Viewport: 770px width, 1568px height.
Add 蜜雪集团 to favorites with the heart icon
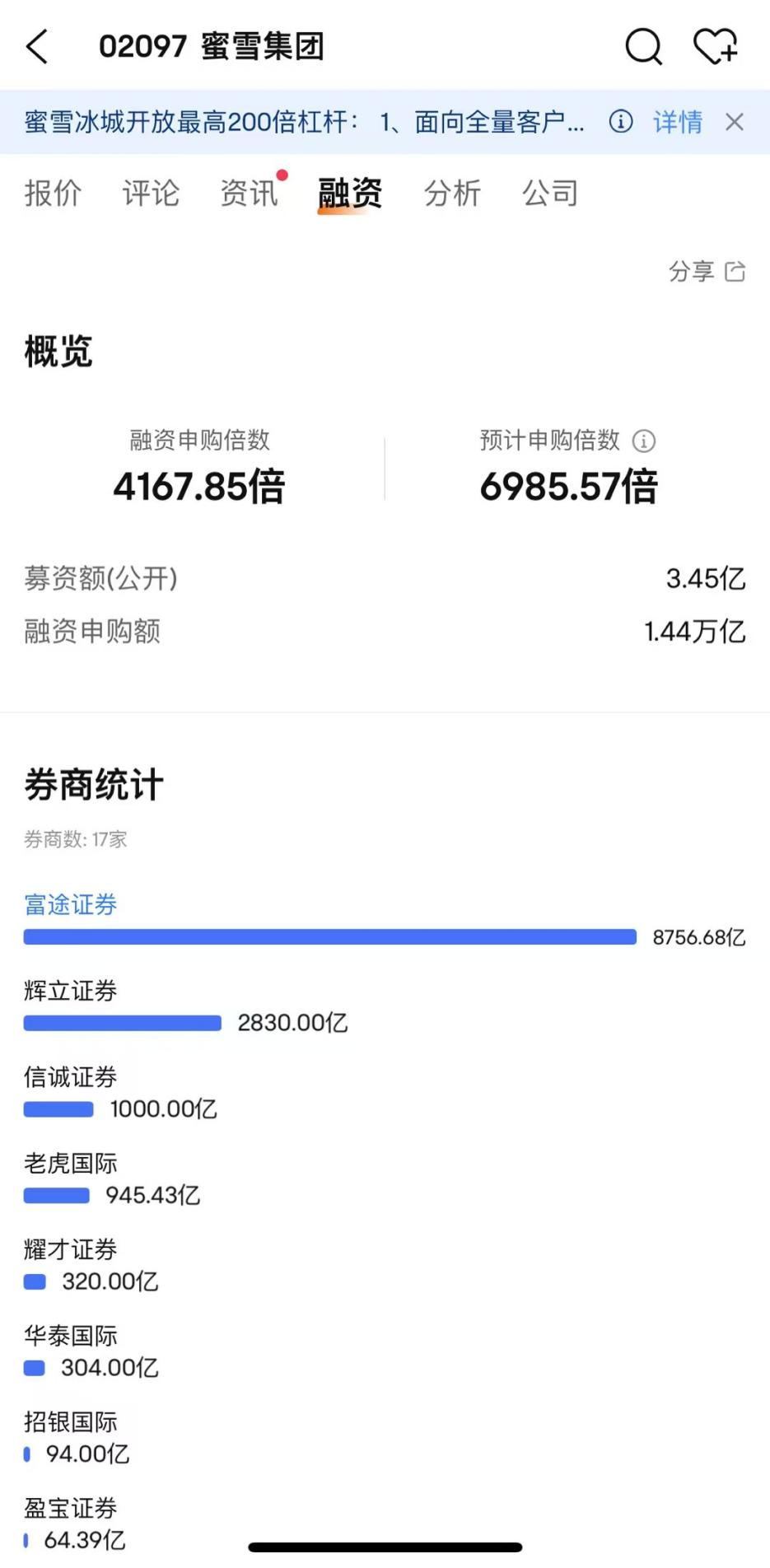[715, 46]
